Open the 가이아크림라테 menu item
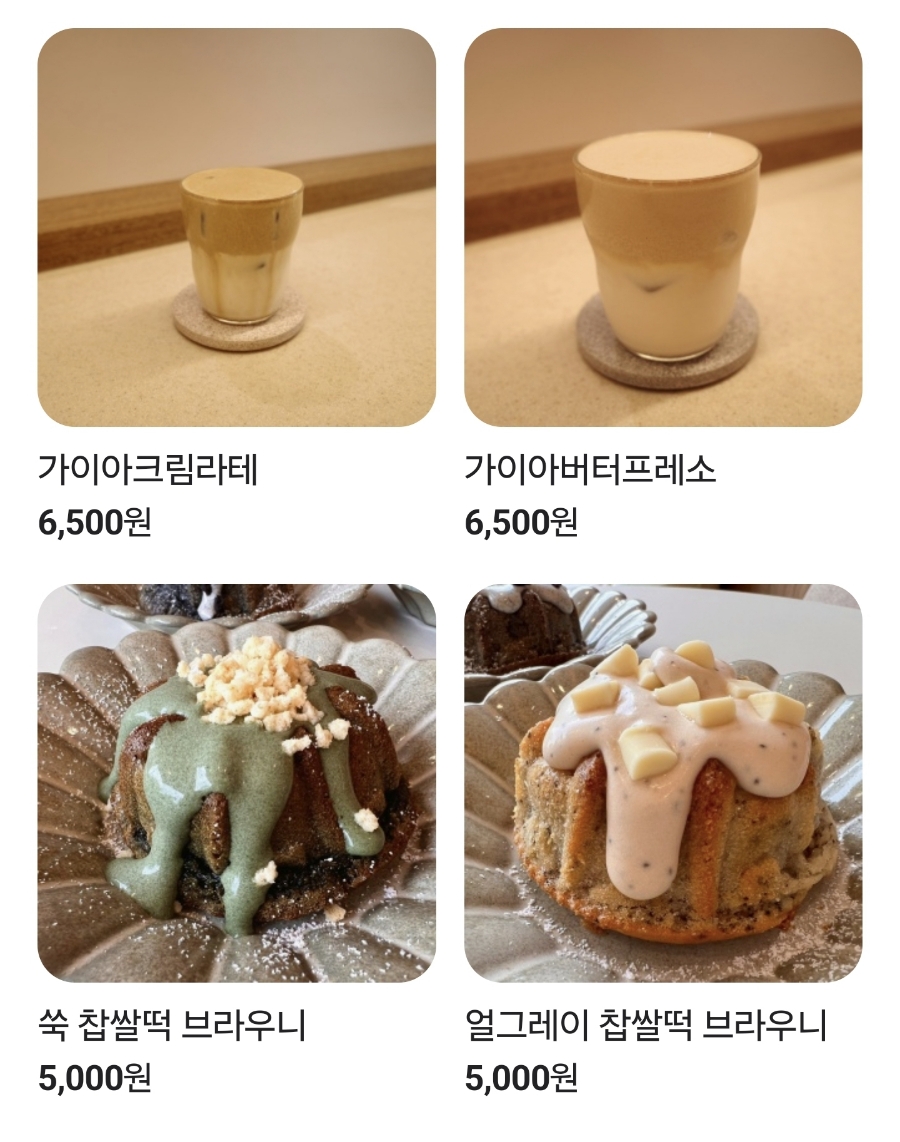The image size is (900, 1142). coord(237,228)
